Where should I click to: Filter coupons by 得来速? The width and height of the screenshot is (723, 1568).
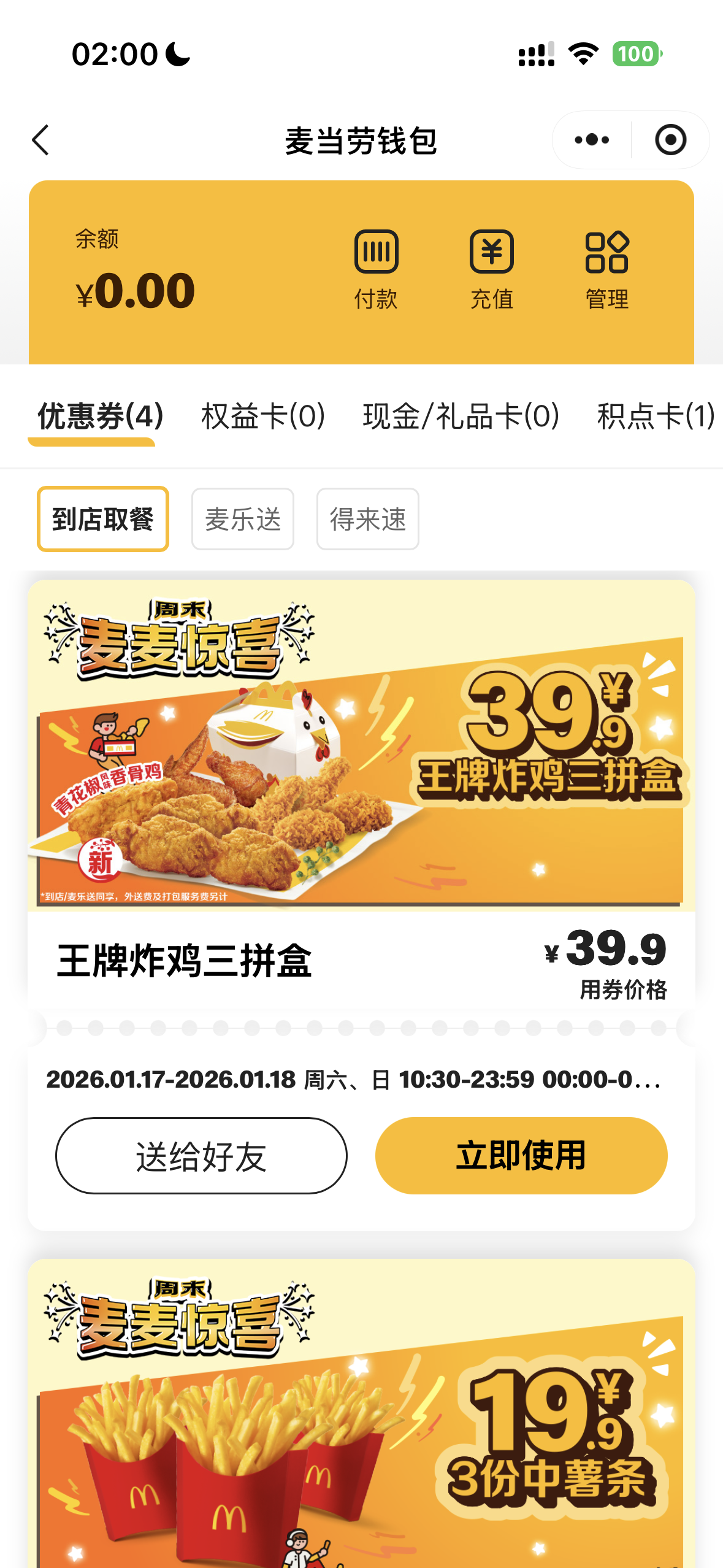[x=368, y=519]
